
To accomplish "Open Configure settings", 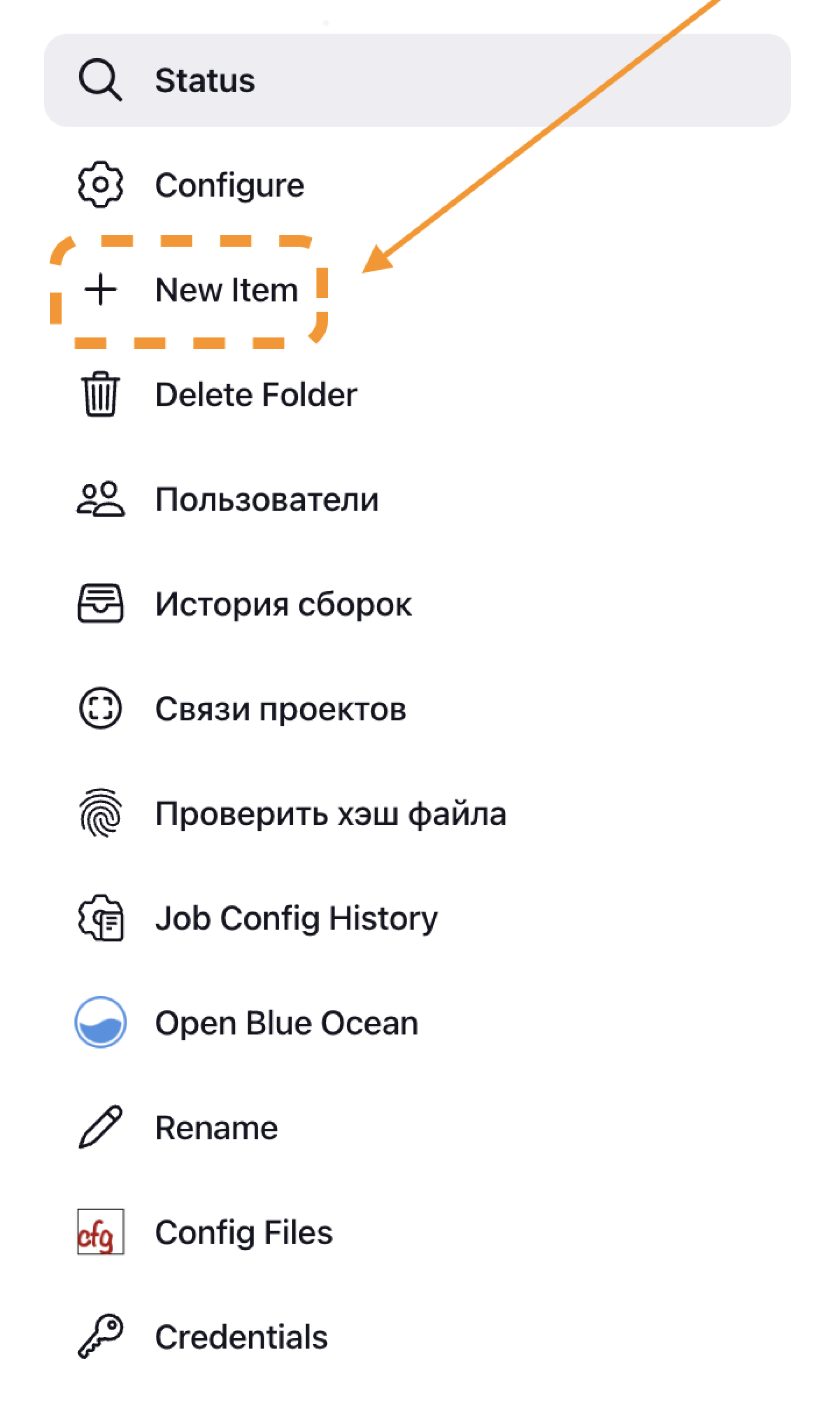I will [229, 185].
